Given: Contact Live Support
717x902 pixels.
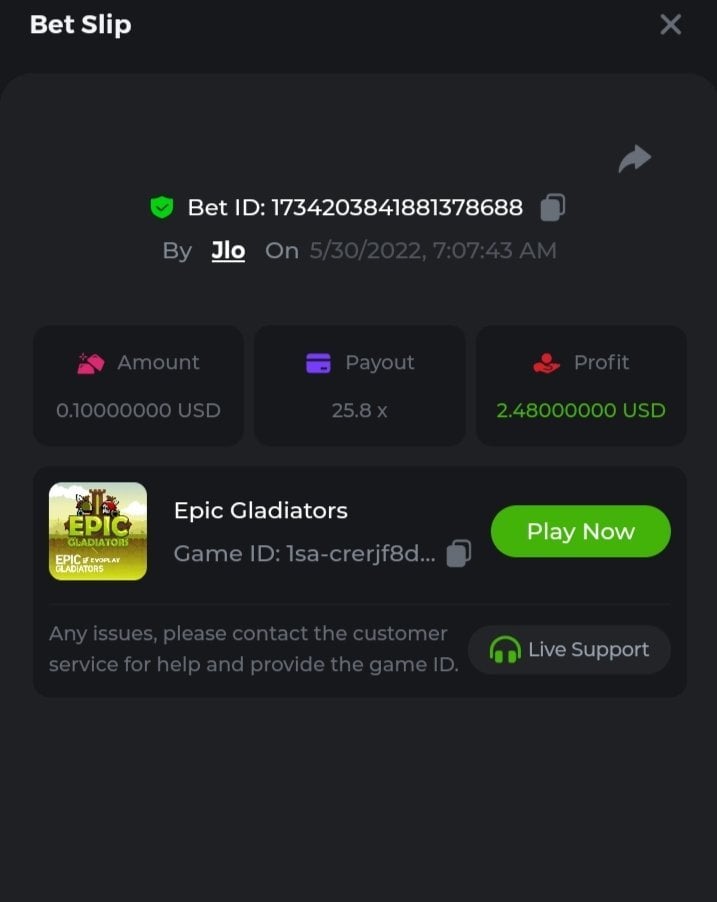Looking at the screenshot, I should 569,650.
